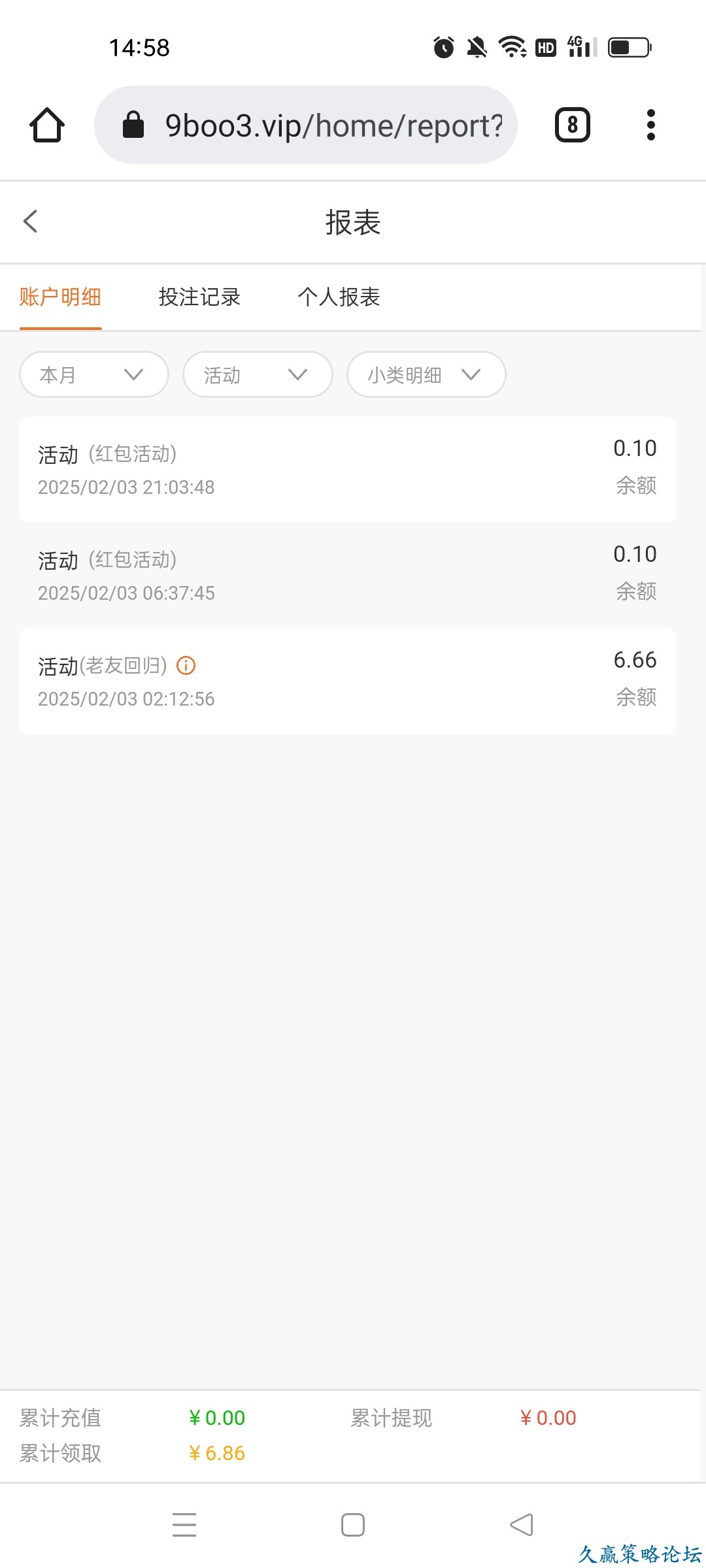
Task: Open the 老友回归 6.66 record
Action: (x=347, y=681)
